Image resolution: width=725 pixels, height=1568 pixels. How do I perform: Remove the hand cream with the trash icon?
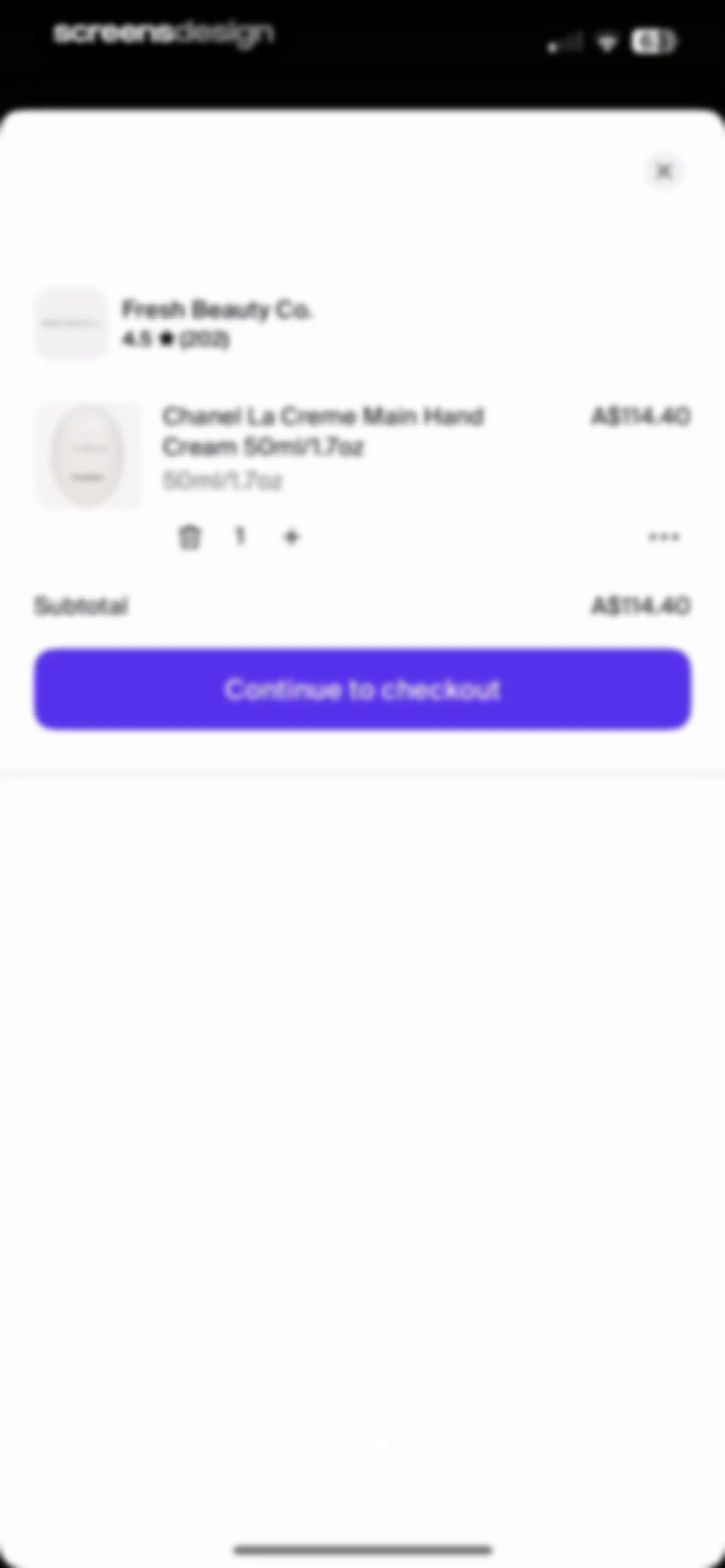click(x=189, y=538)
